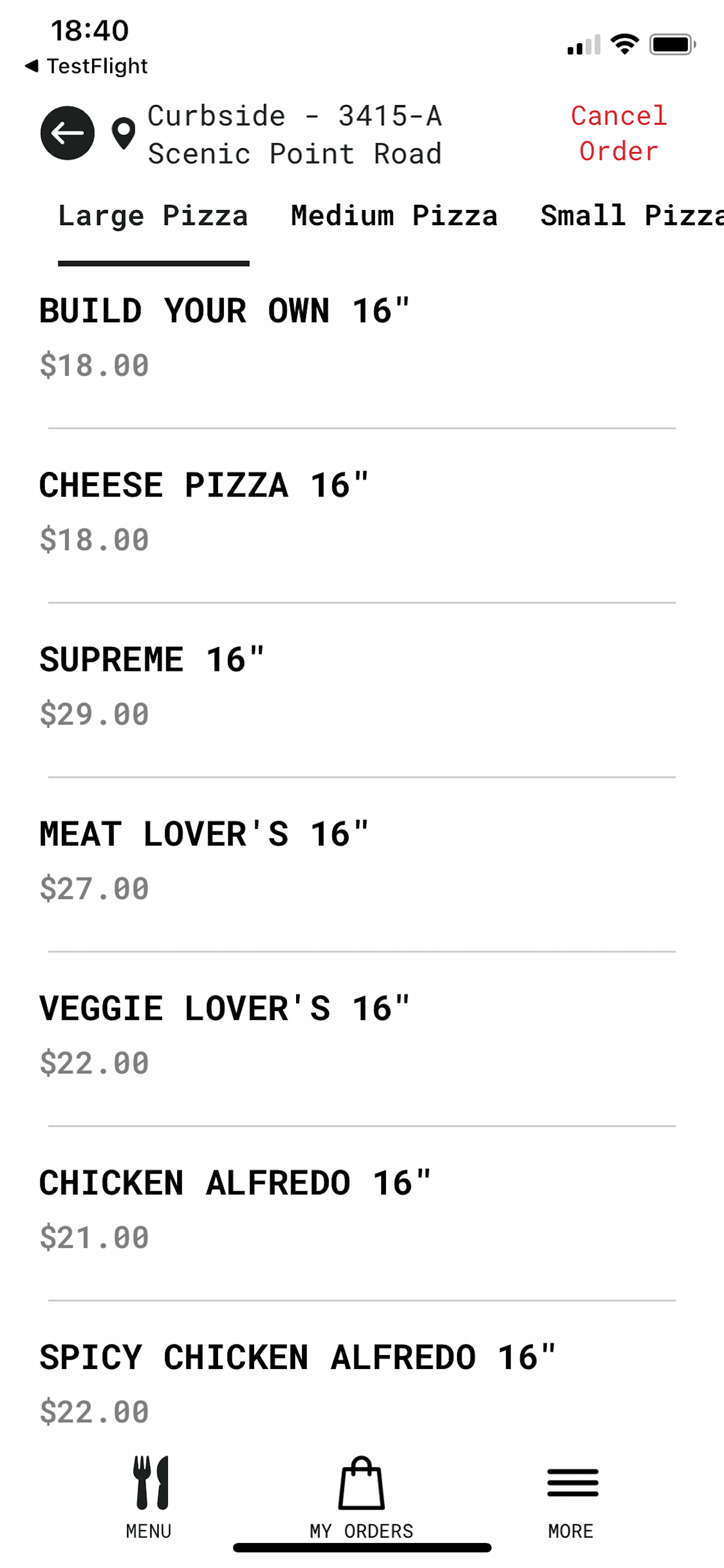Tap Cancel Order
Viewport: 724px width, 1568px height.
click(618, 134)
